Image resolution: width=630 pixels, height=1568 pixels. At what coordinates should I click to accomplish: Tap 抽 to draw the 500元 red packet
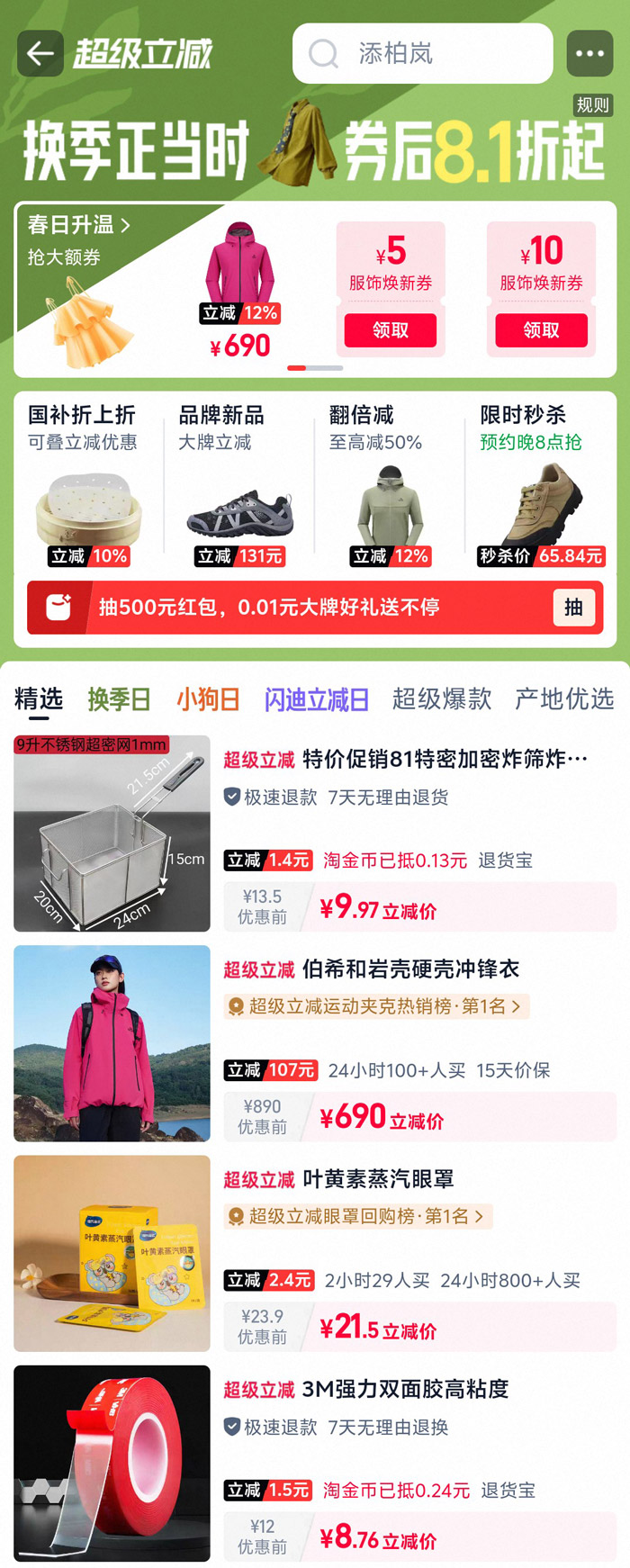tap(573, 608)
